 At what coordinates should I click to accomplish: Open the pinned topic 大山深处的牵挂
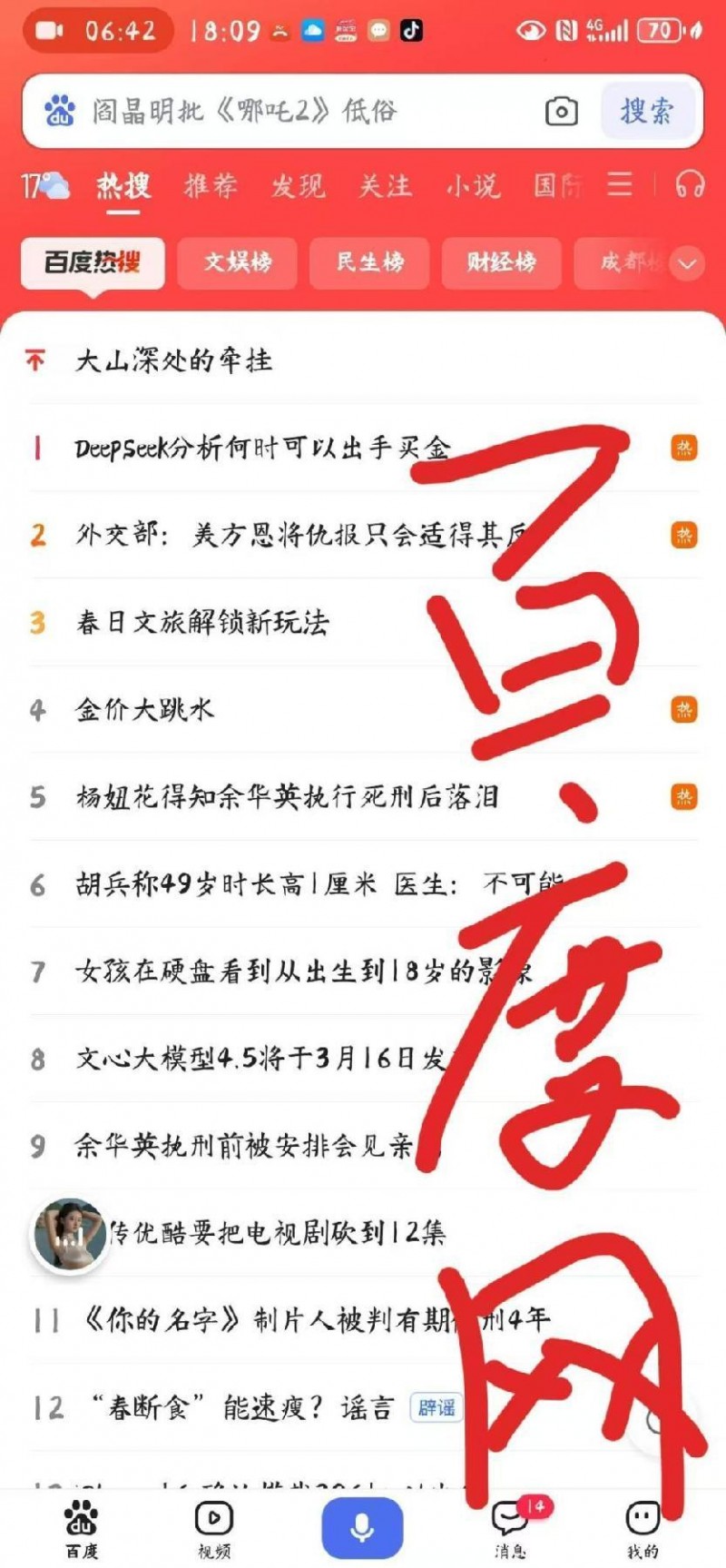coord(174,360)
